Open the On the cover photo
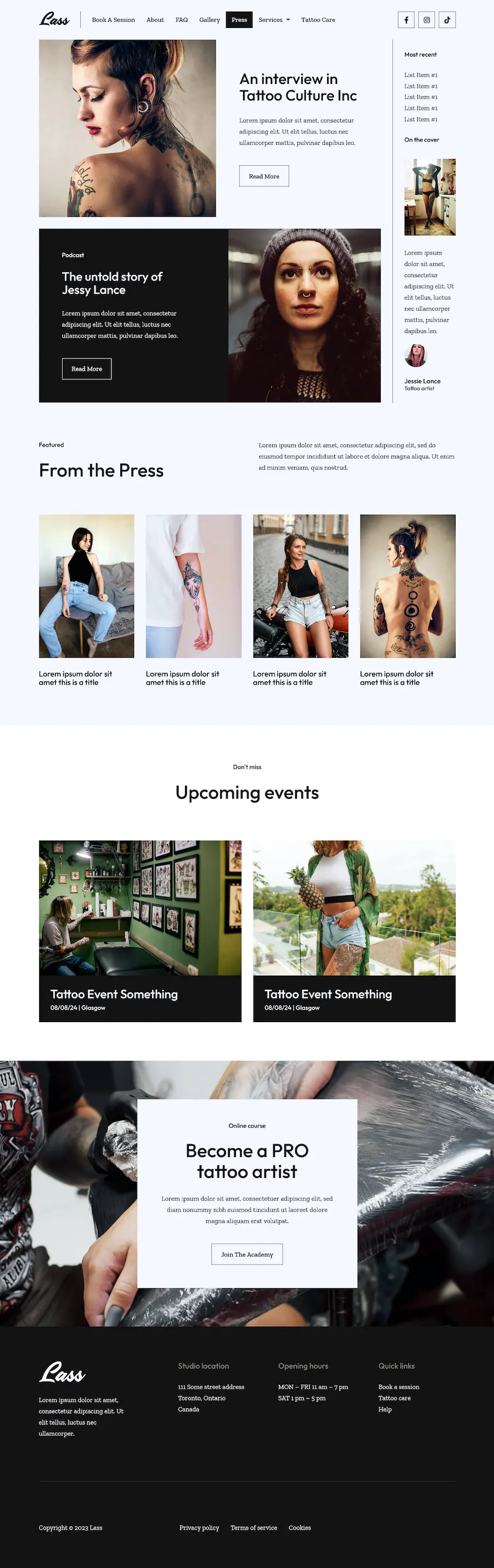 pyautogui.click(x=429, y=197)
